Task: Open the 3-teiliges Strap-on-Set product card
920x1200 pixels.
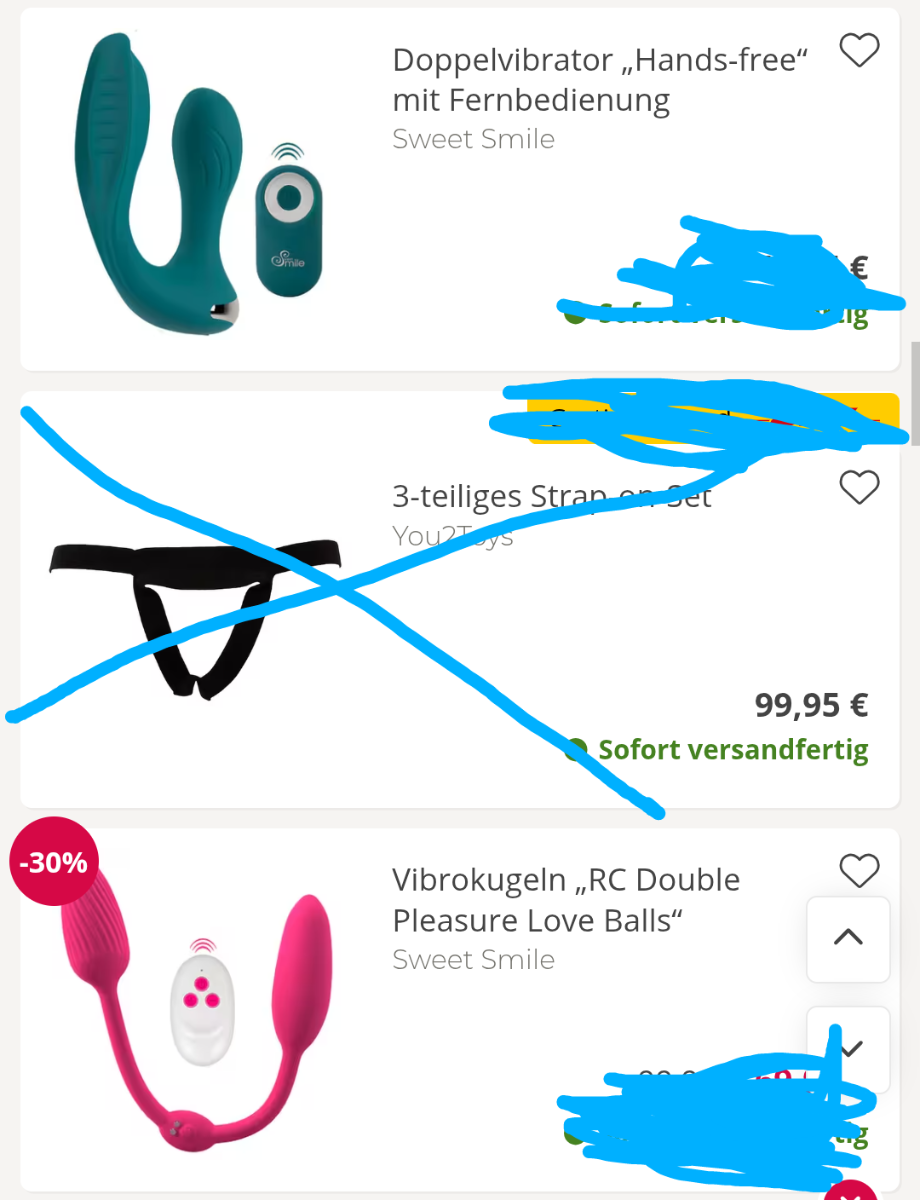Action: (551, 497)
